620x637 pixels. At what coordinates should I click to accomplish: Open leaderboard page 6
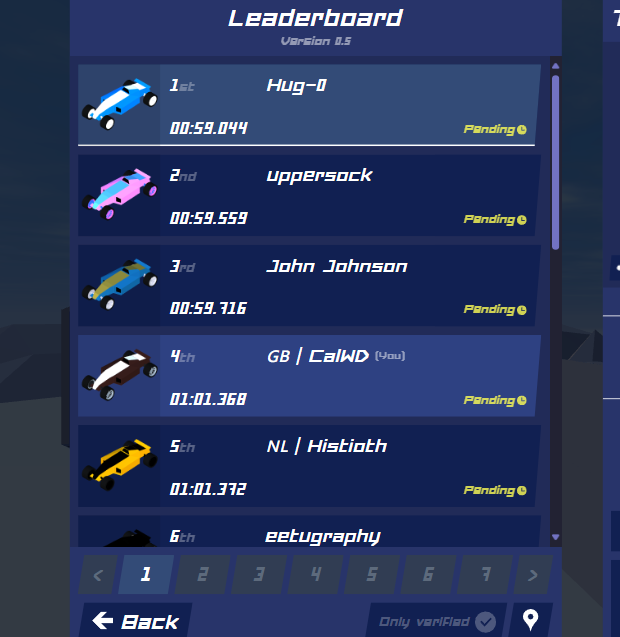pyautogui.click(x=428, y=575)
